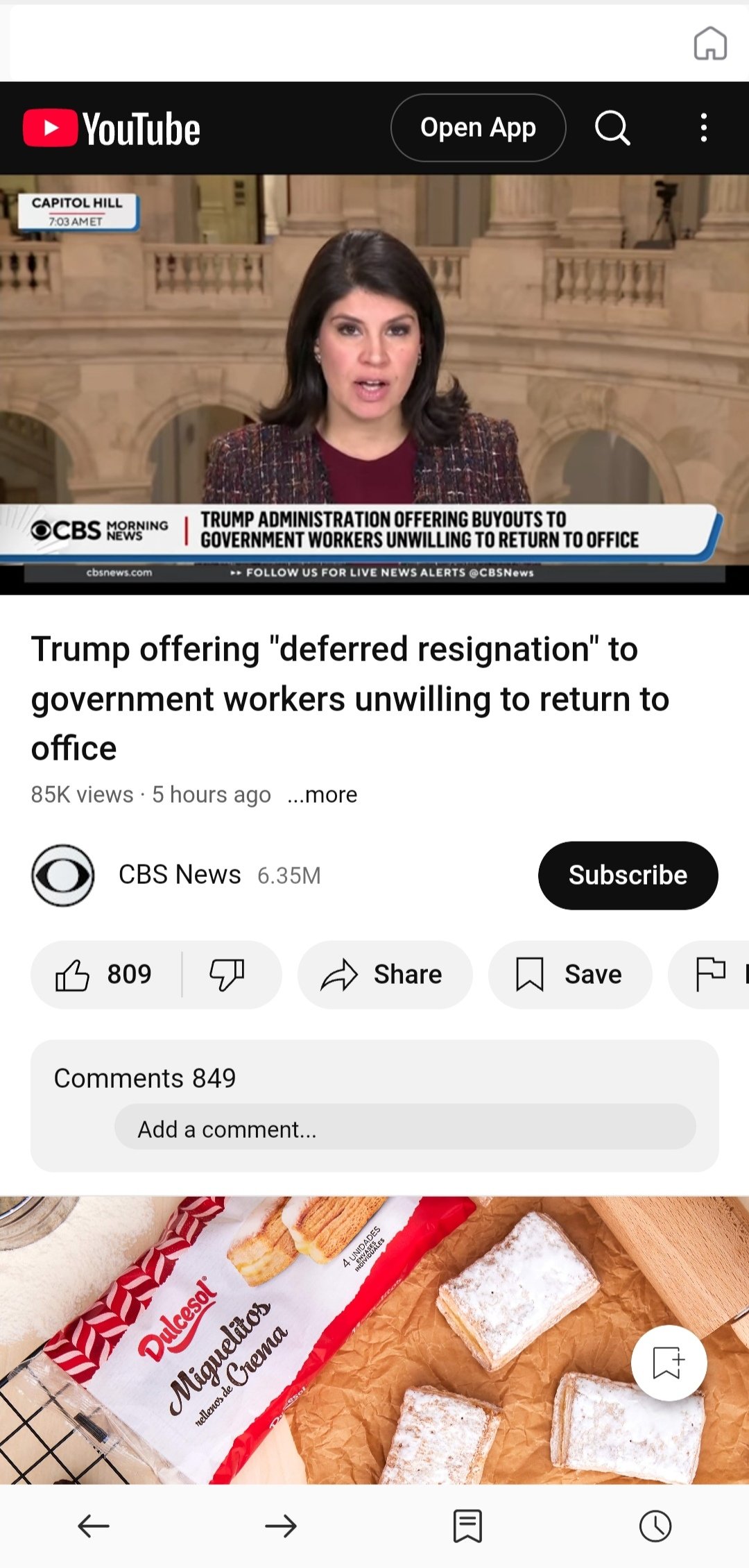Open the Dulcesol Miguelitos de Crema ad
The width and height of the screenshot is (749, 1568).
click(312, 1339)
